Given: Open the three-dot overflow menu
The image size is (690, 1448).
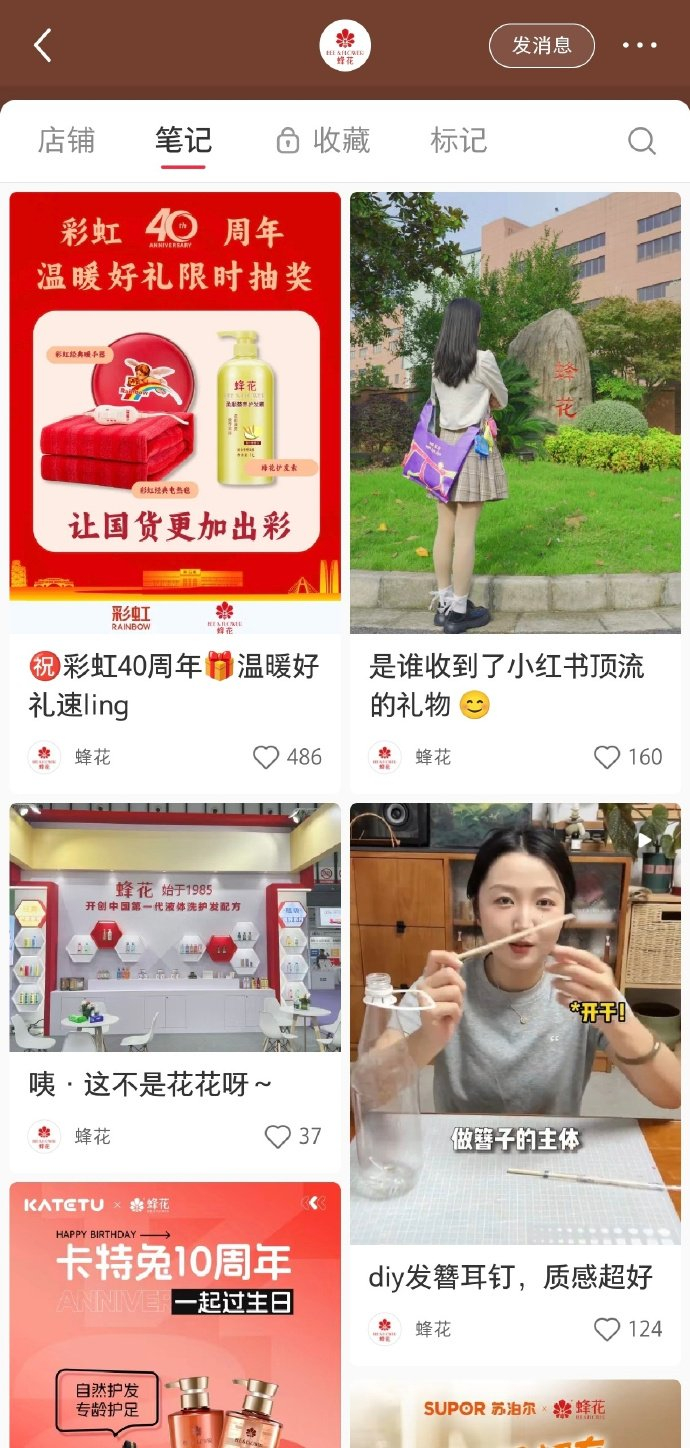Looking at the screenshot, I should [x=639, y=45].
